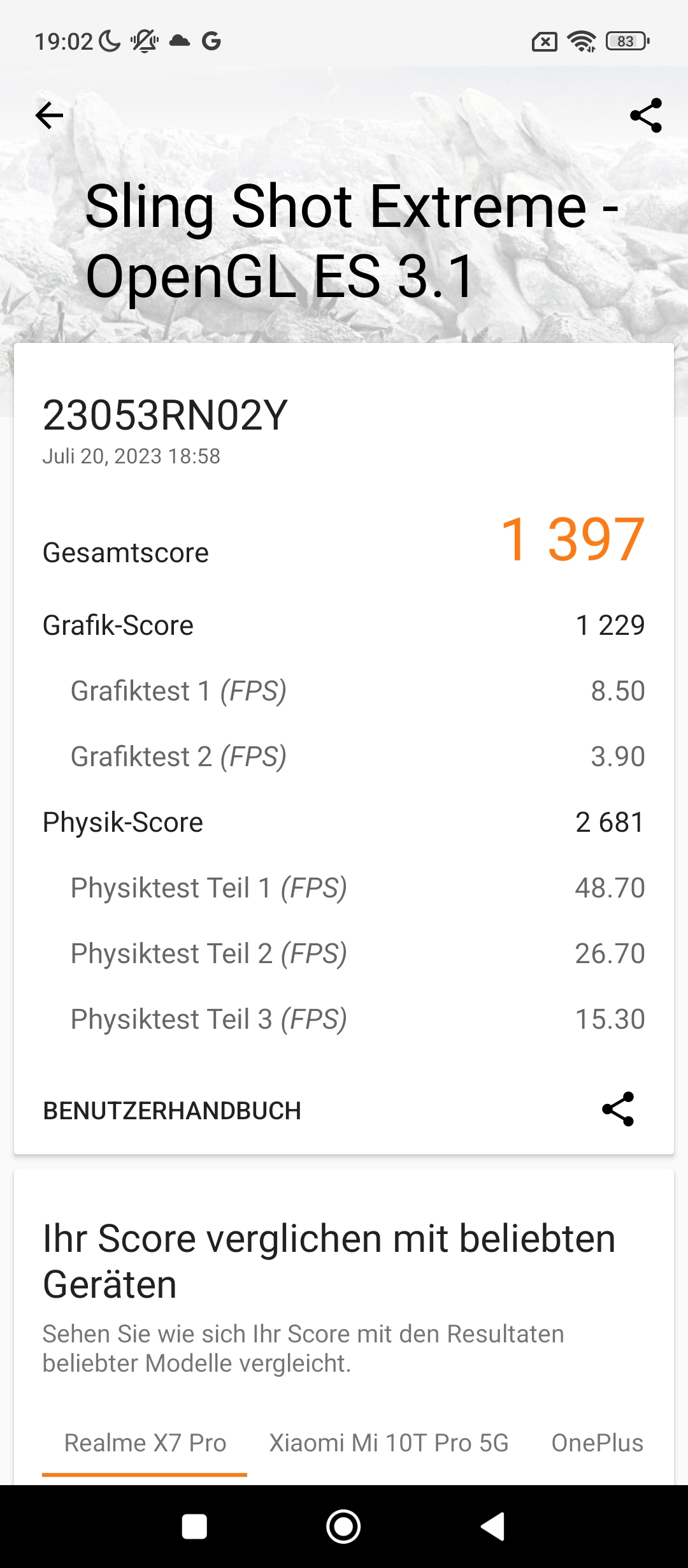Go to the system home screen
Viewport: 688px width, 1568px height.
(x=343, y=1527)
